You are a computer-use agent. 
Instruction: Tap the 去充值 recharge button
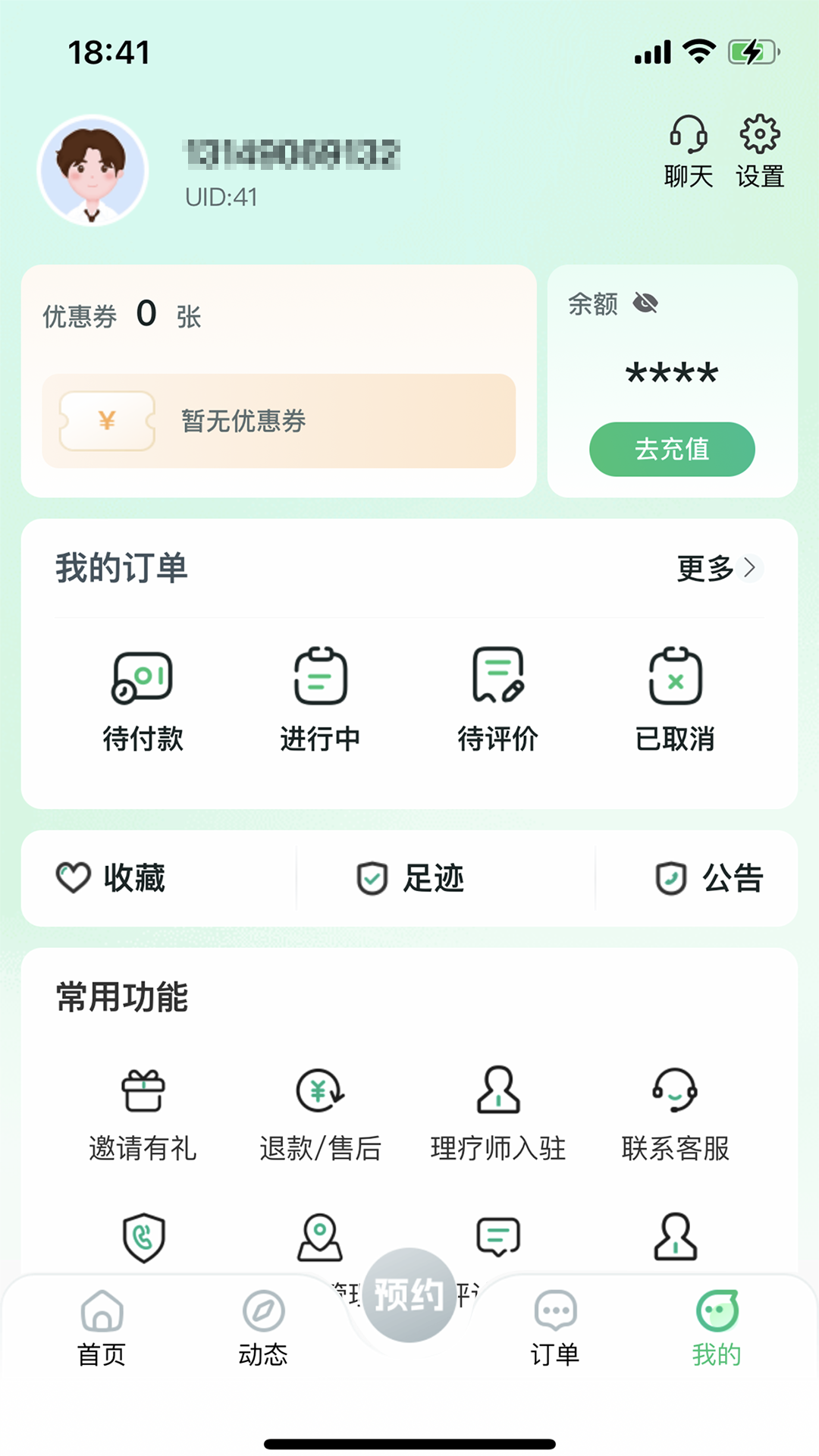click(x=672, y=449)
